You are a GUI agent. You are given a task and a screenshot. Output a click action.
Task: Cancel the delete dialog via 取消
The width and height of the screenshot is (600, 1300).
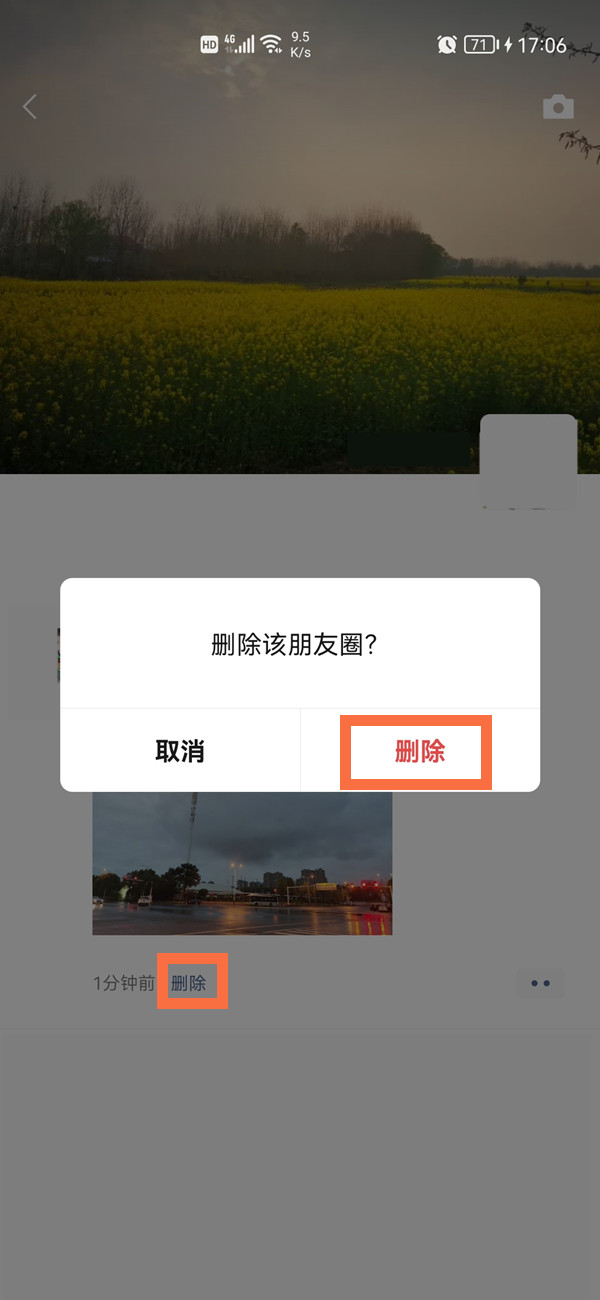[180, 752]
